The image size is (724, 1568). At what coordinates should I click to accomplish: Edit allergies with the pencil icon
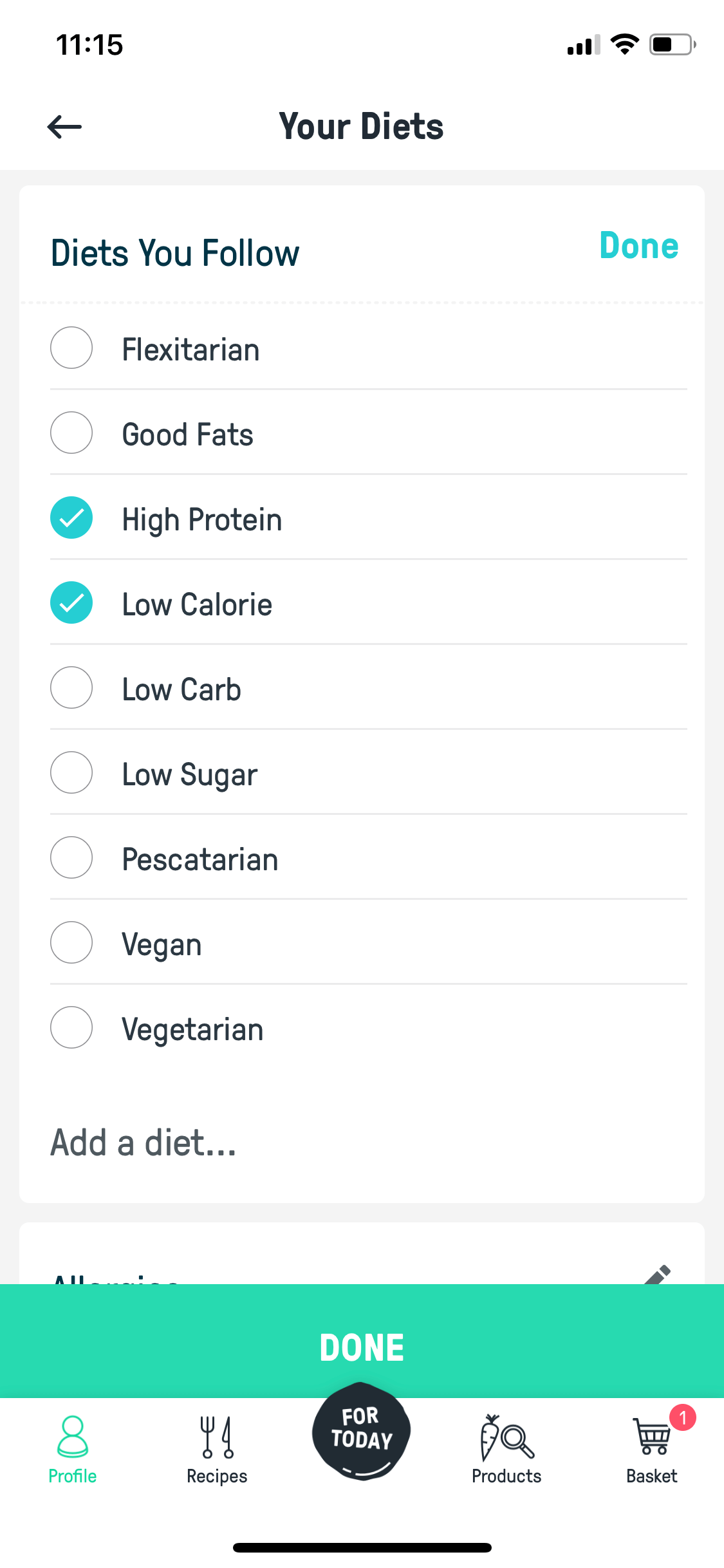pos(658,1274)
